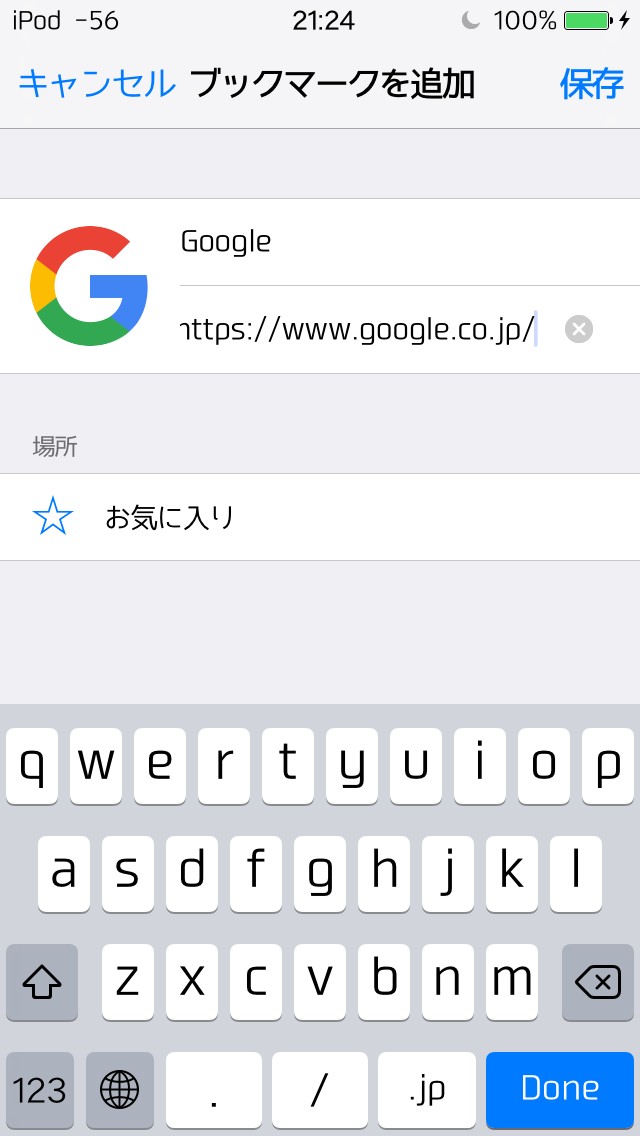Tap キャンセル to cancel adding the bookmark
Image resolution: width=640 pixels, height=1136 pixels.
97,85
